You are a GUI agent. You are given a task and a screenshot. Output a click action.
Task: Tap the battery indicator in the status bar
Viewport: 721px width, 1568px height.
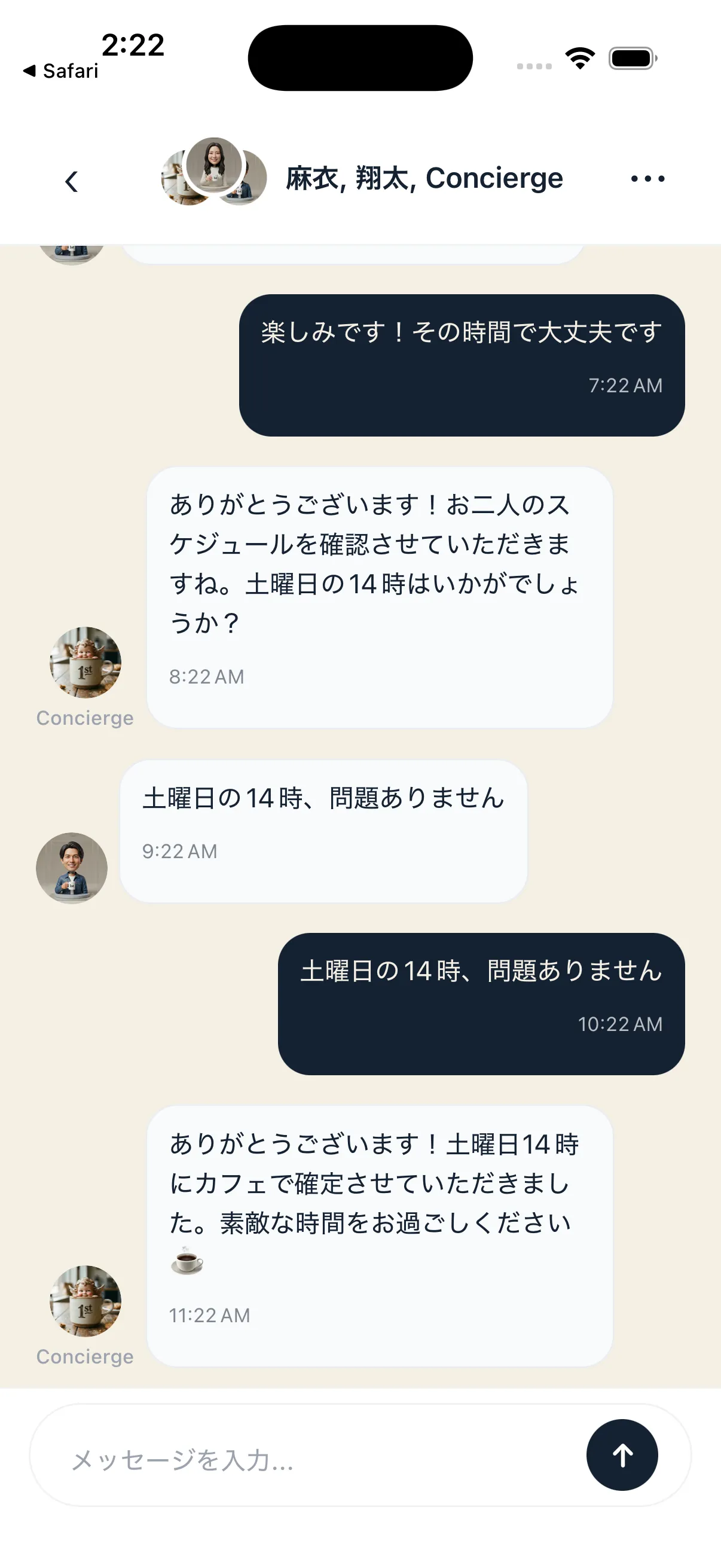coord(631,57)
